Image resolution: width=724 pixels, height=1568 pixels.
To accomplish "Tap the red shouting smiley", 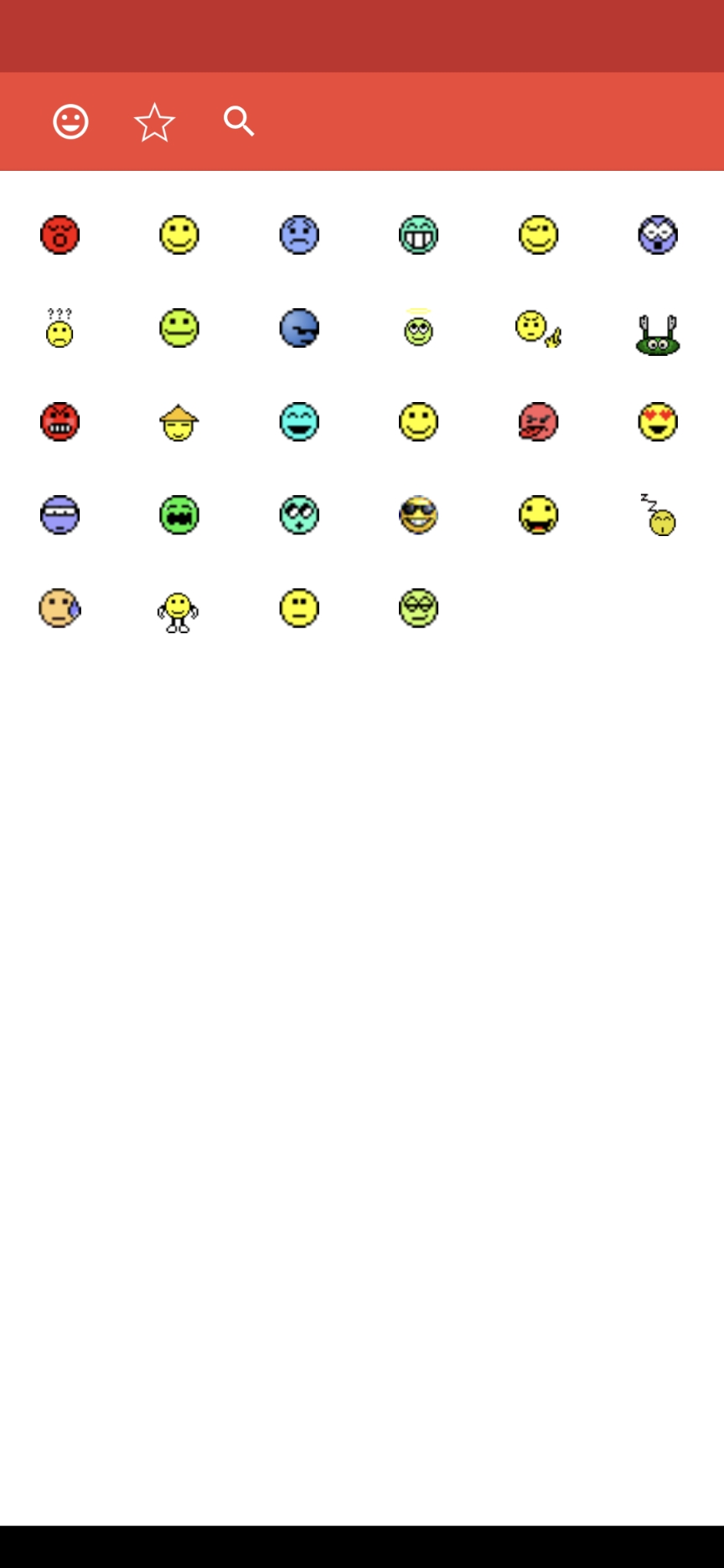I will [59, 235].
